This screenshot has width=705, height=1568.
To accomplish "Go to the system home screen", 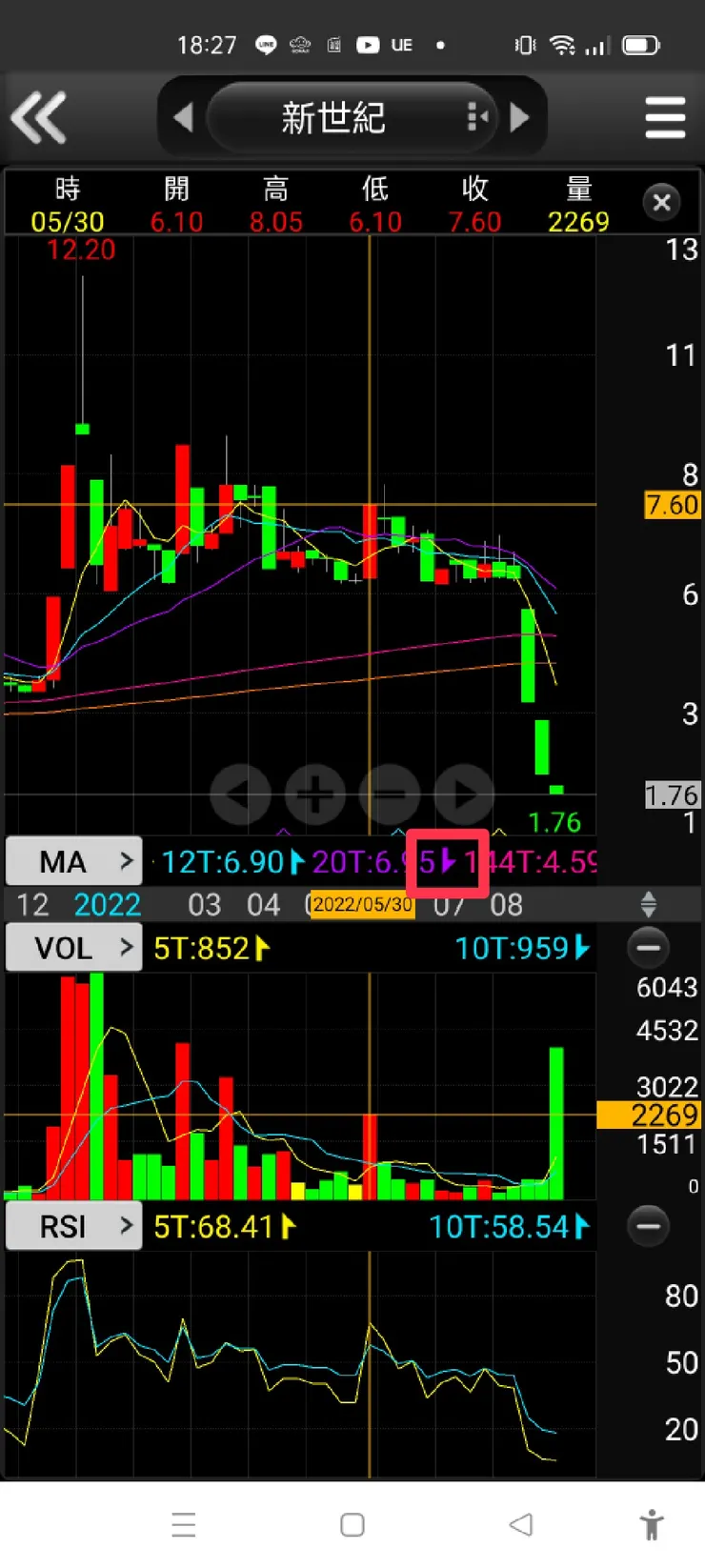I will 352,1525.
